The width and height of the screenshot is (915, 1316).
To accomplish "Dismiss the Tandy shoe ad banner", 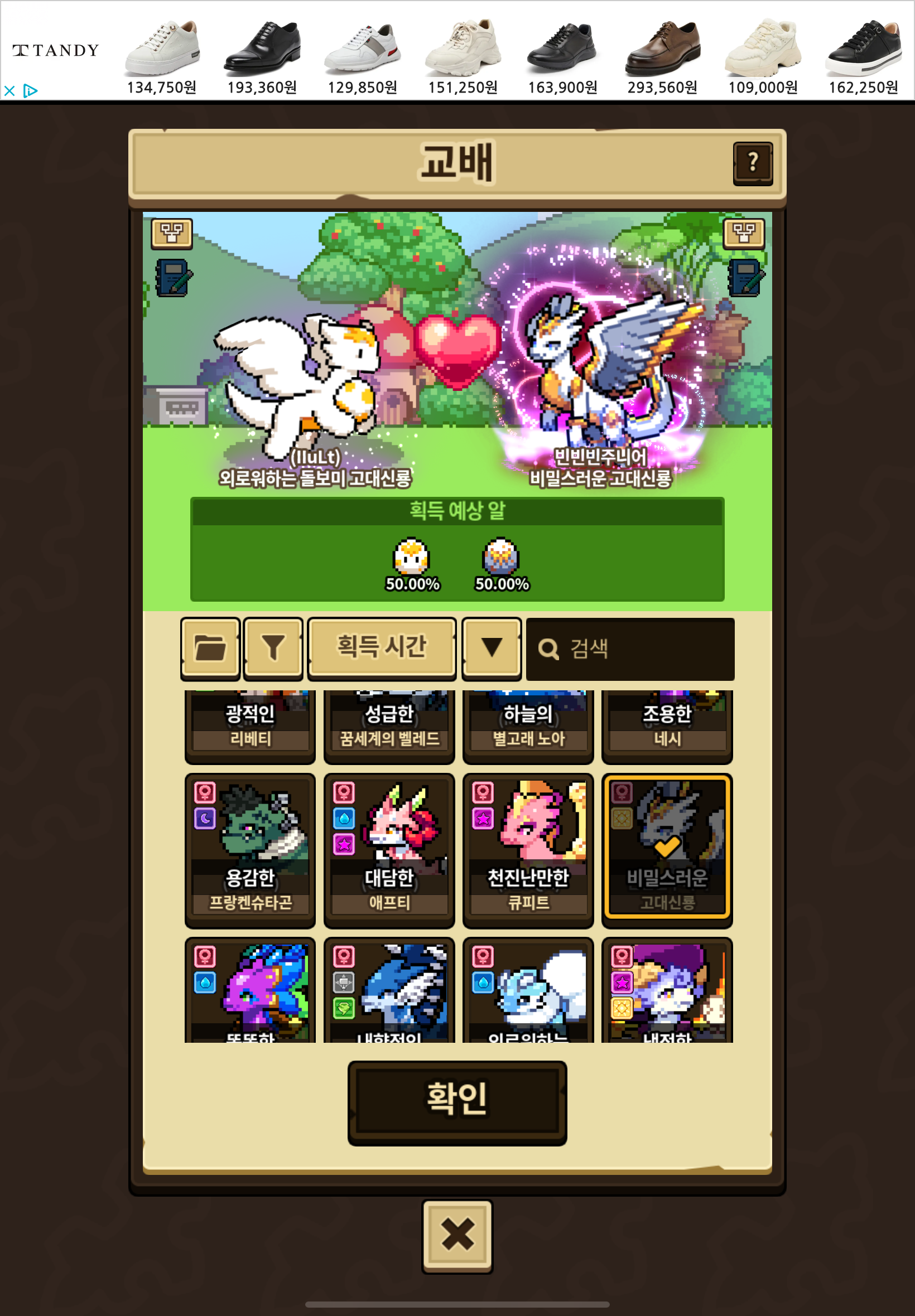I will tap(9, 90).
